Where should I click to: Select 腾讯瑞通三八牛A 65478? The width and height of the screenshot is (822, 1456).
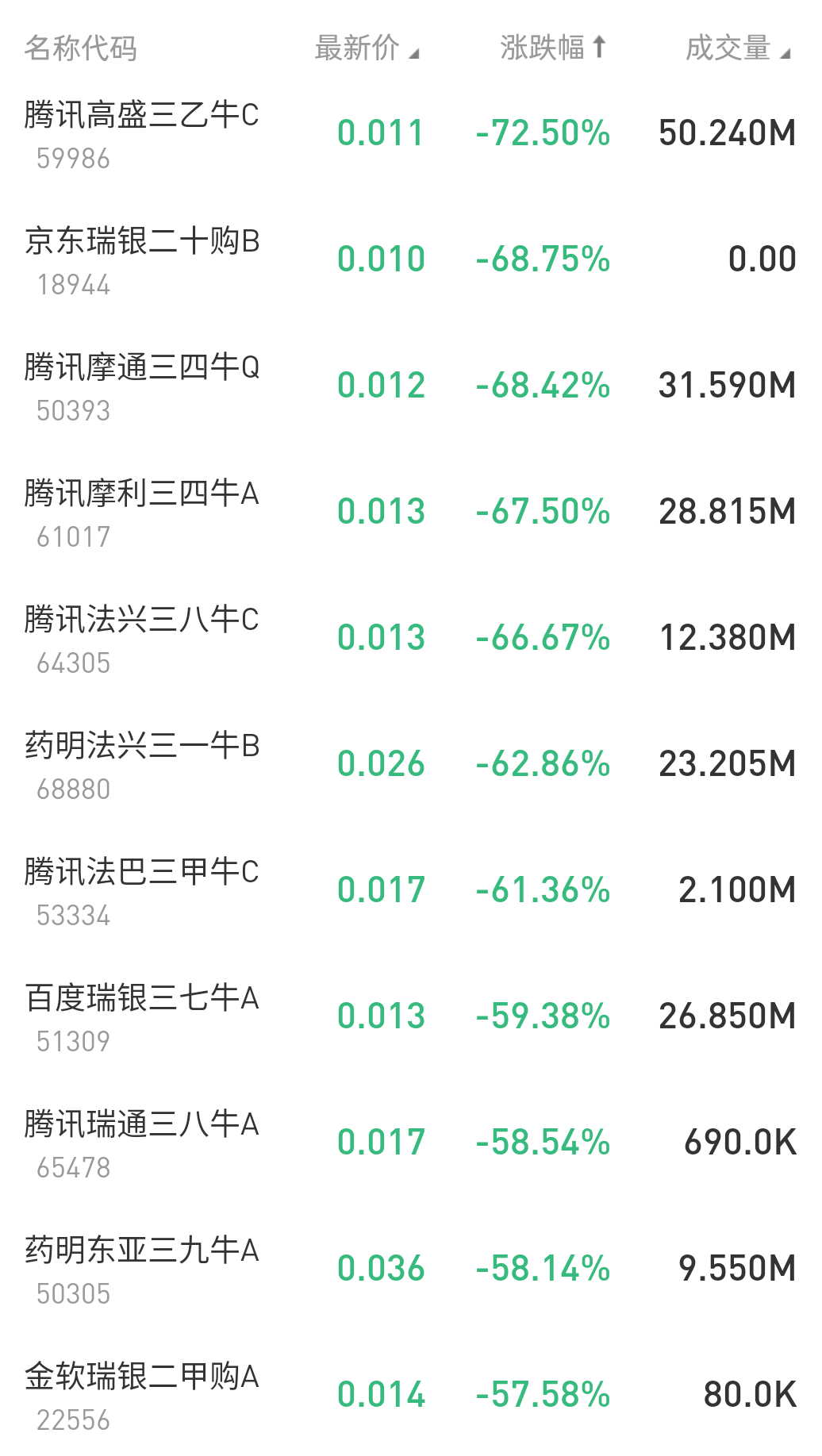pos(411,1143)
